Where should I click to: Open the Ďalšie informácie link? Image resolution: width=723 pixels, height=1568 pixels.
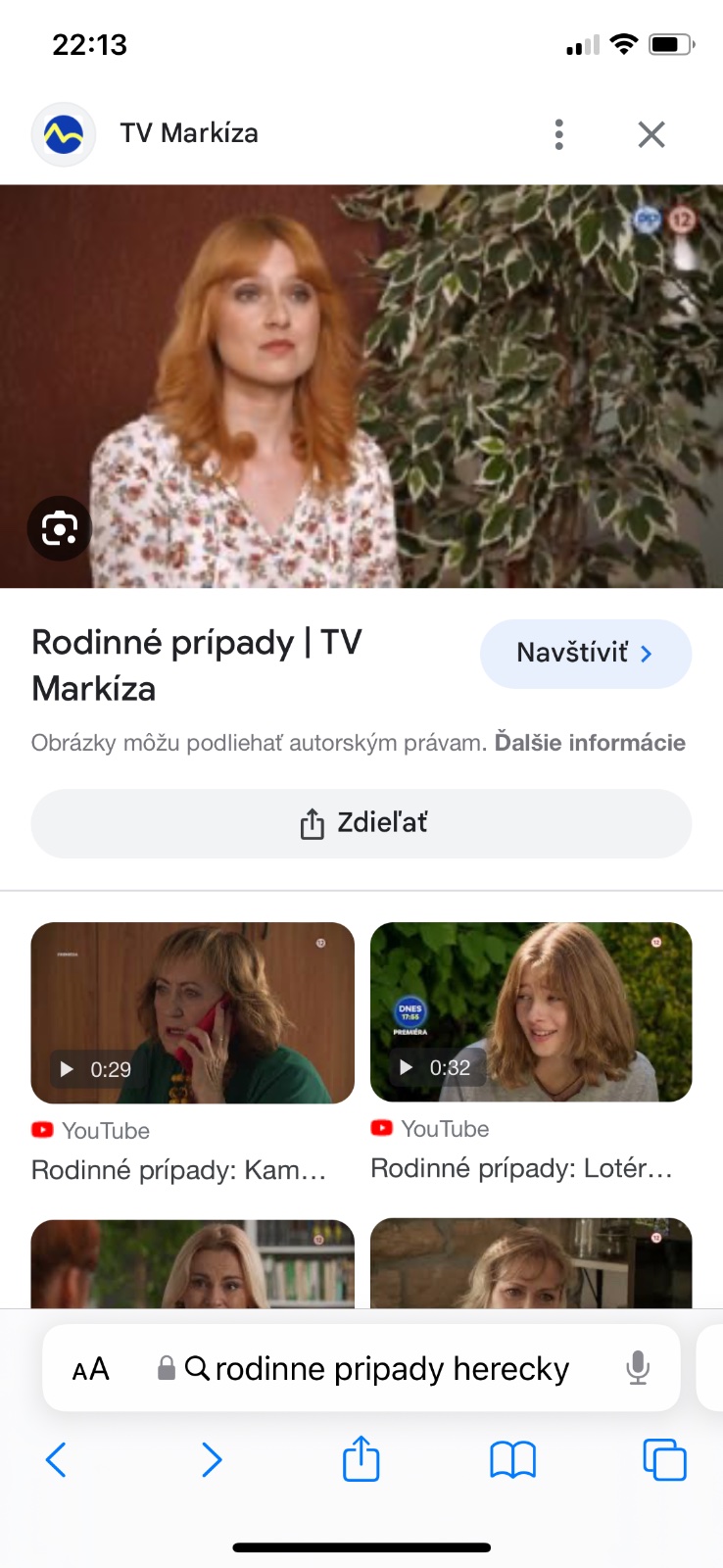point(590,743)
